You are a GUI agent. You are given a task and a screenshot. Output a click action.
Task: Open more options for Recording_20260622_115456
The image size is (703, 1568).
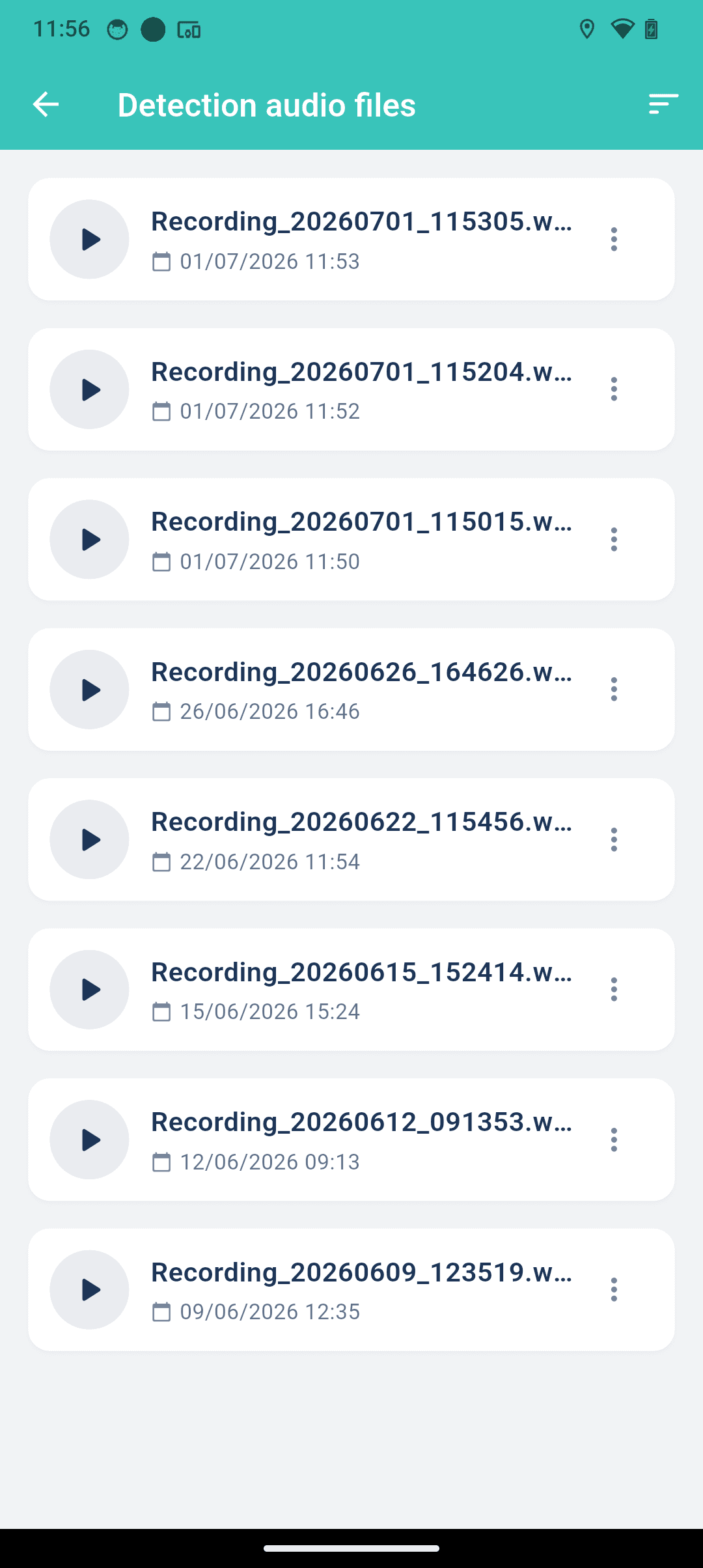click(x=614, y=839)
